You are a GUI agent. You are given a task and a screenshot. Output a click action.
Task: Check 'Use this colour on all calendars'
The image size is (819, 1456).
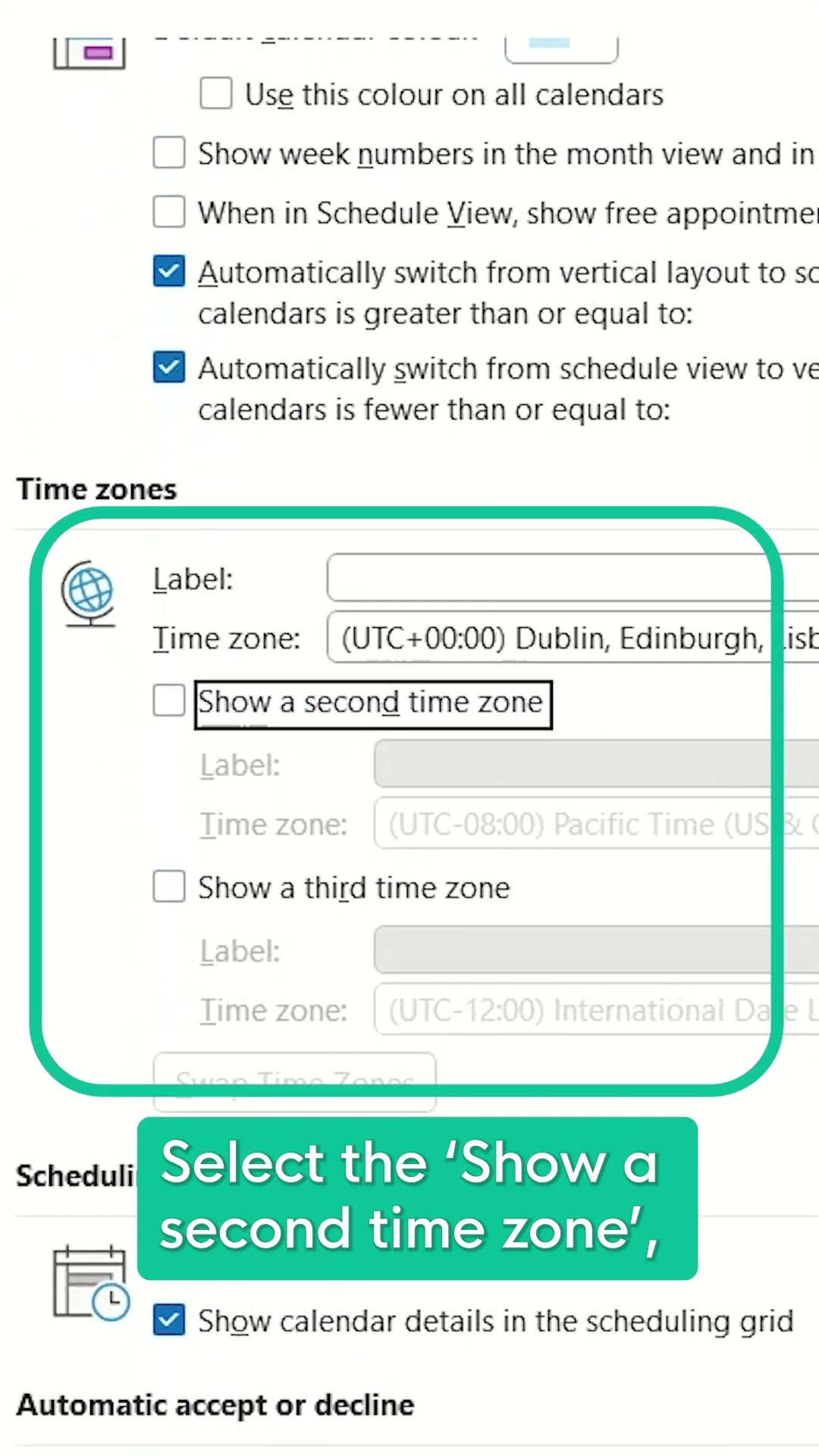pyautogui.click(x=216, y=94)
